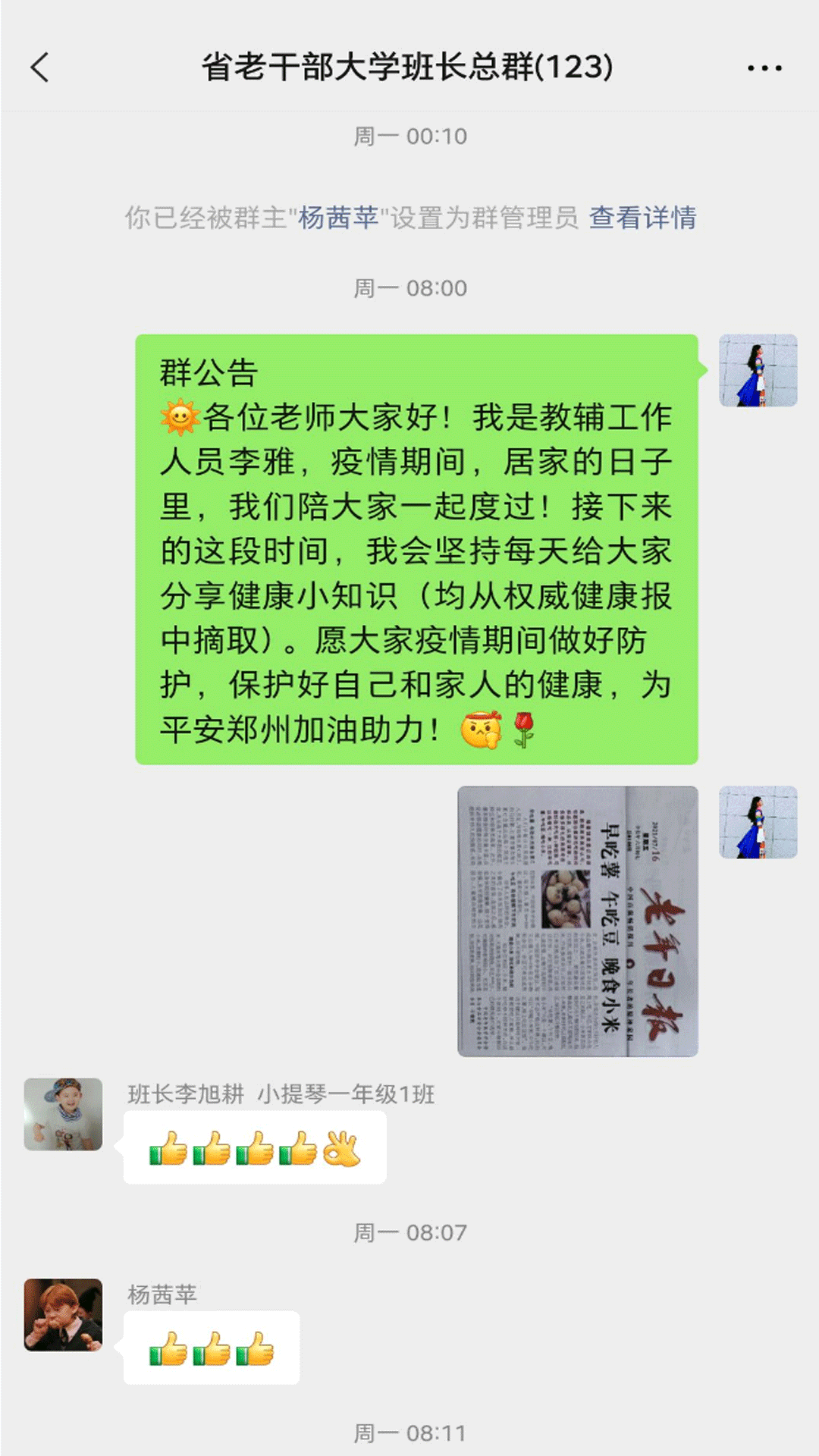The height and width of the screenshot is (1456, 819).
Task: Tap sender avatar beside 群公告 message
Action: [758, 370]
